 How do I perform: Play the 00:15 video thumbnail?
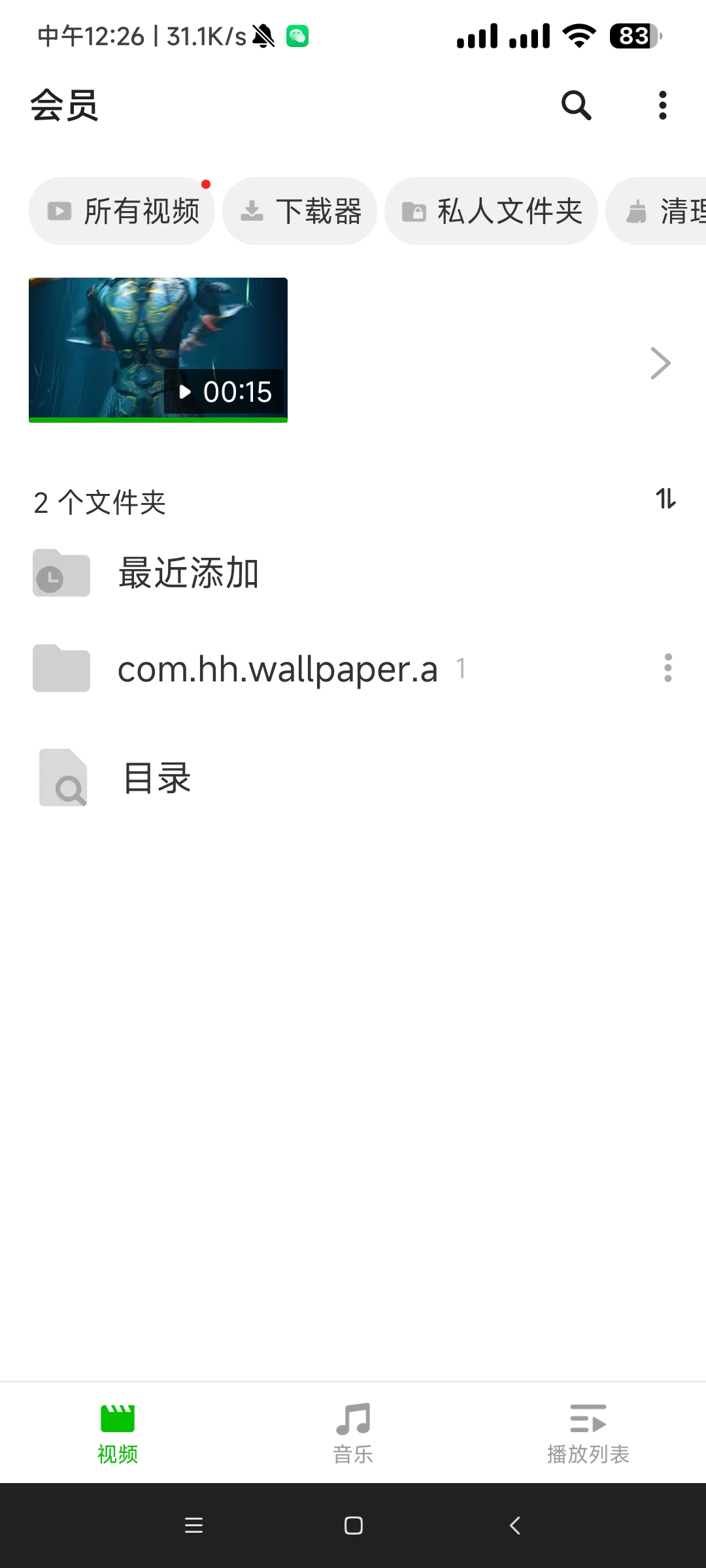point(158,350)
